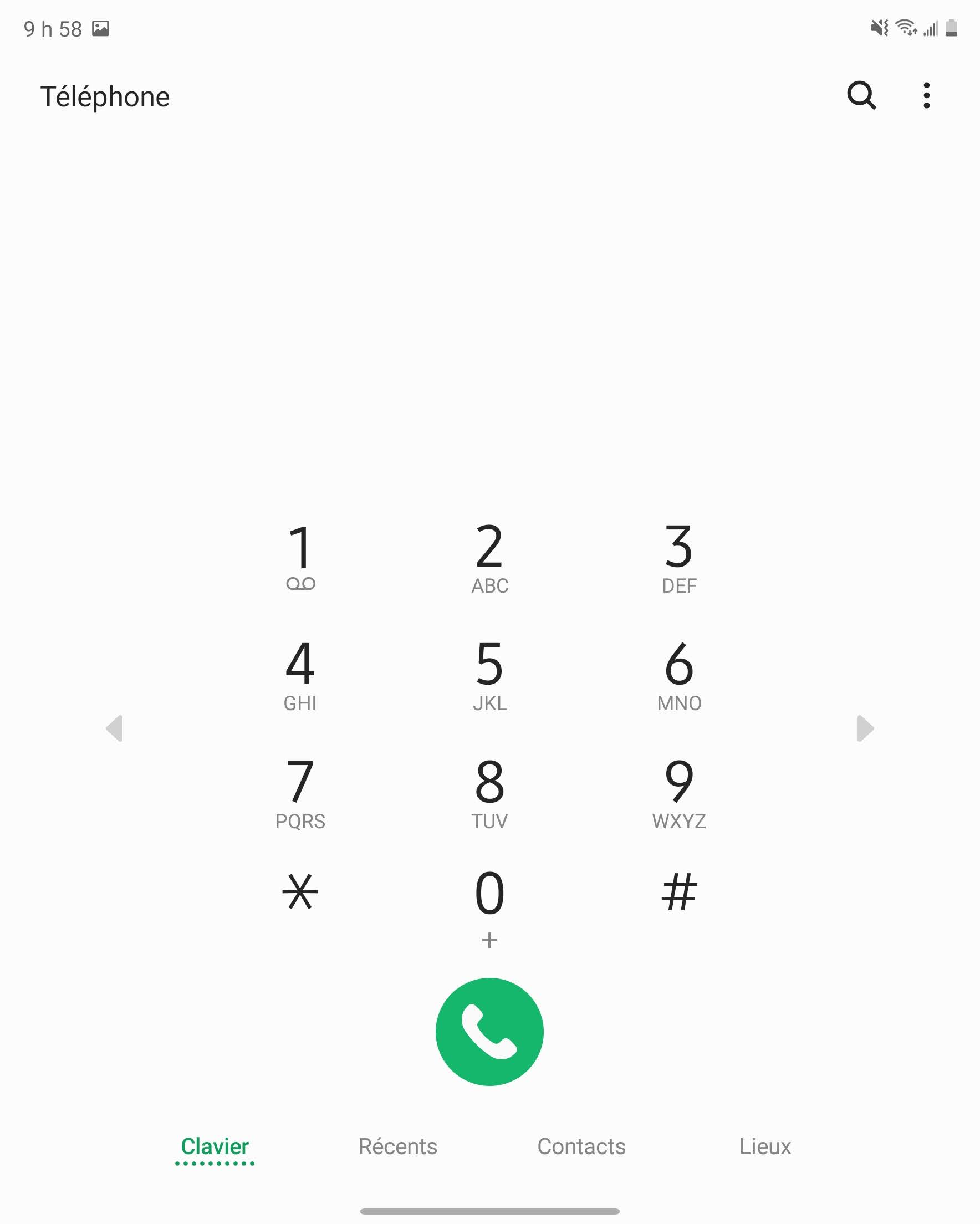Switch to the Contacts tab
This screenshot has width=980, height=1224.
click(x=581, y=1146)
